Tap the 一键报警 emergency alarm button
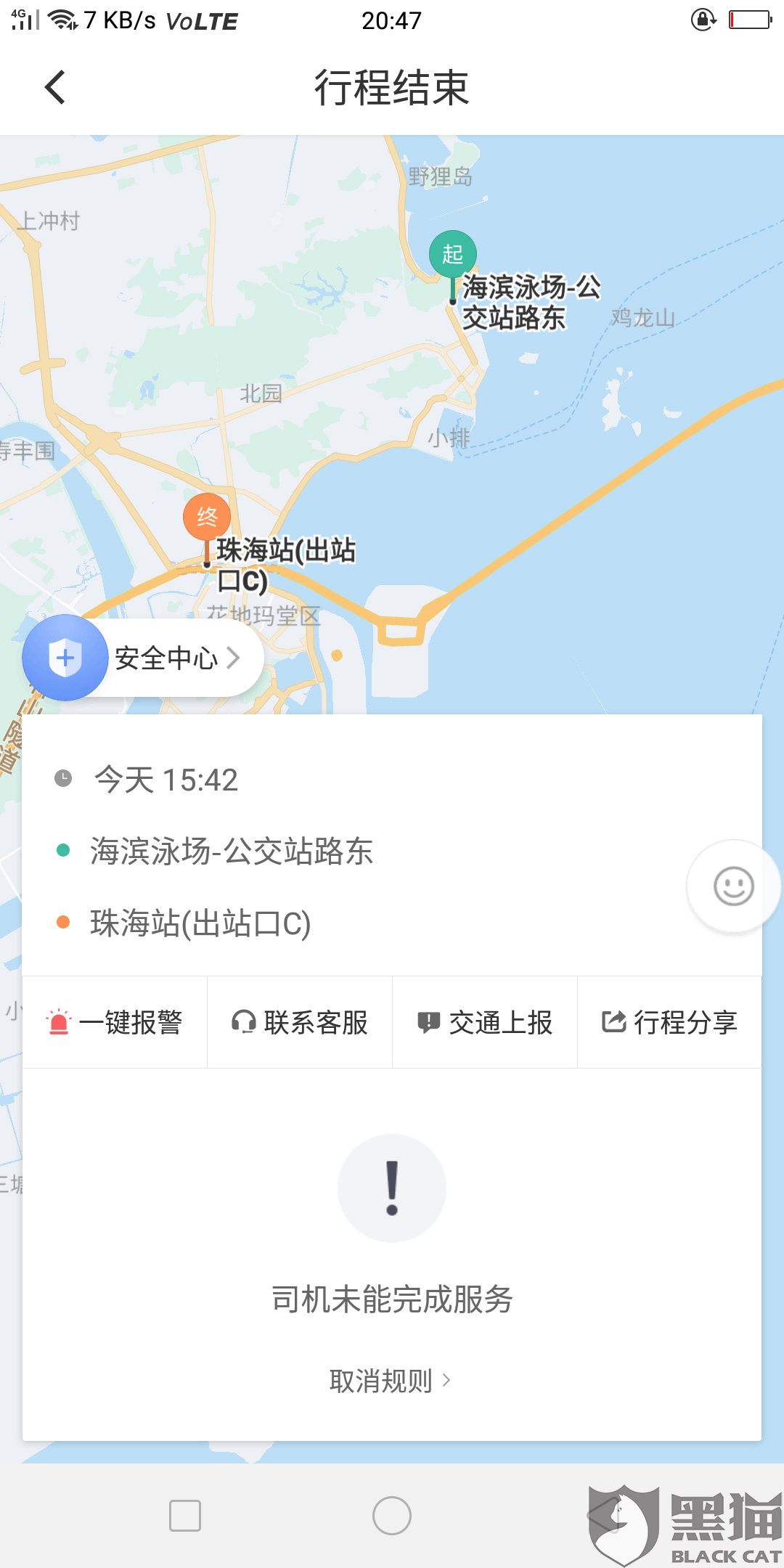 tap(115, 1022)
